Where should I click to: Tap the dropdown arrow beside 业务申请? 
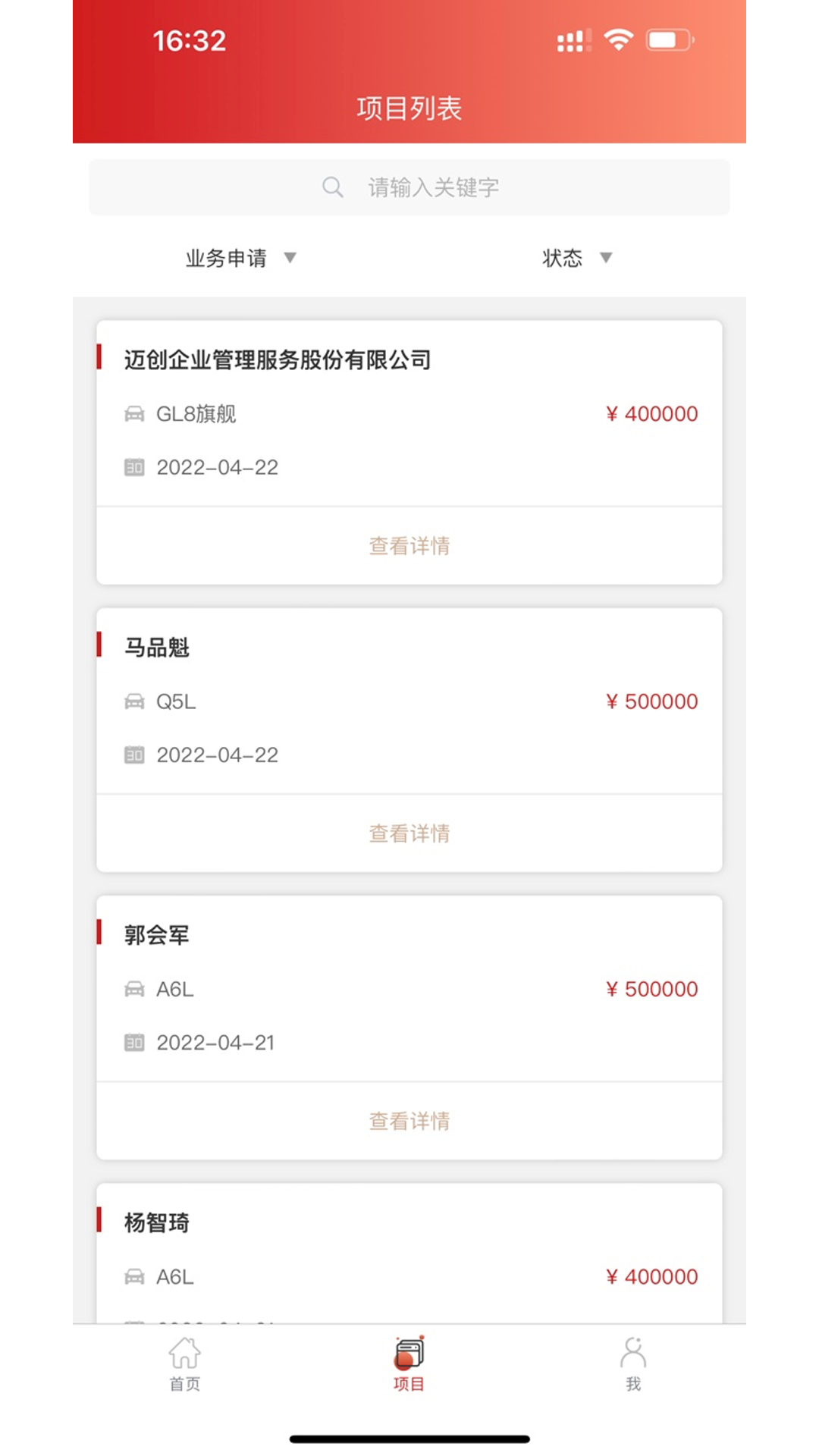tap(290, 258)
